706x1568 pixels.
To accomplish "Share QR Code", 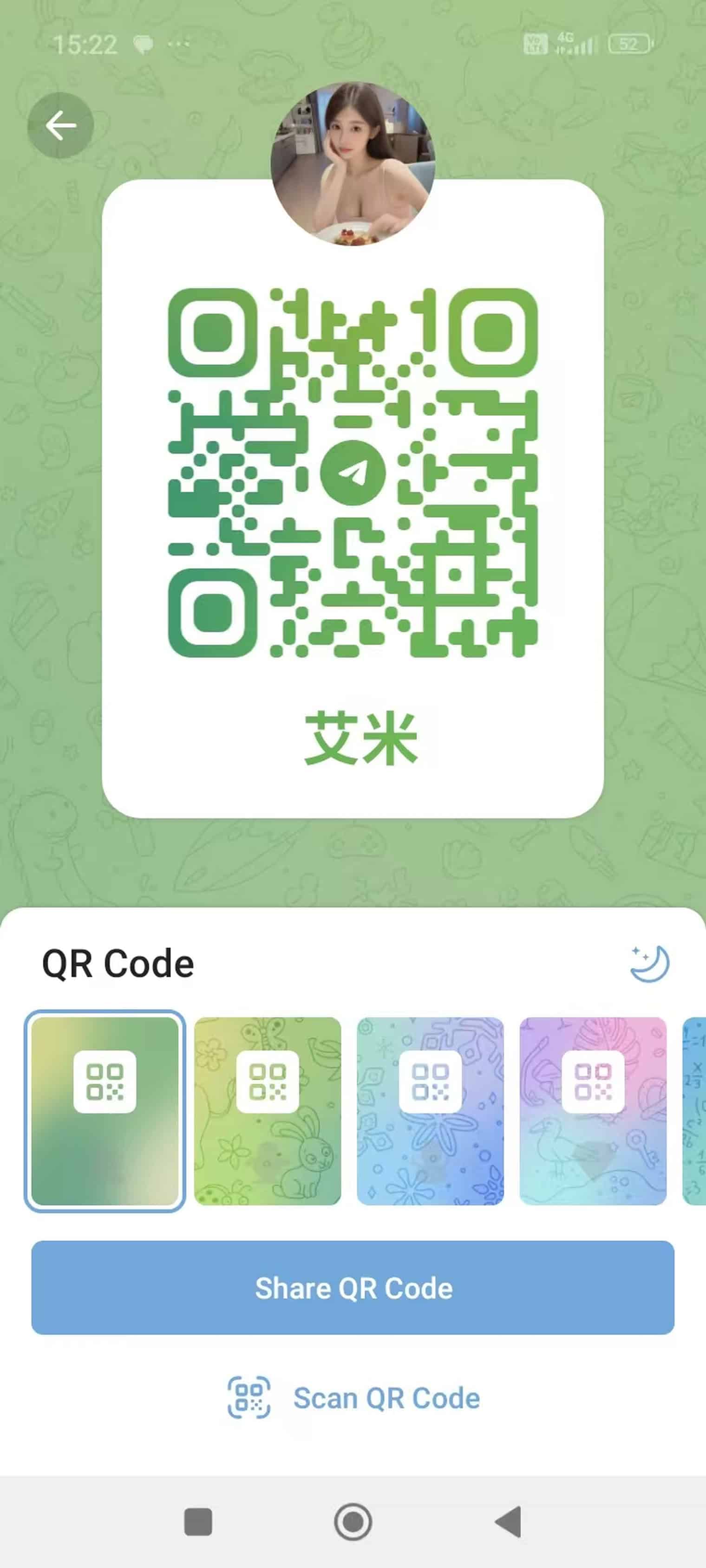I will point(353,1289).
